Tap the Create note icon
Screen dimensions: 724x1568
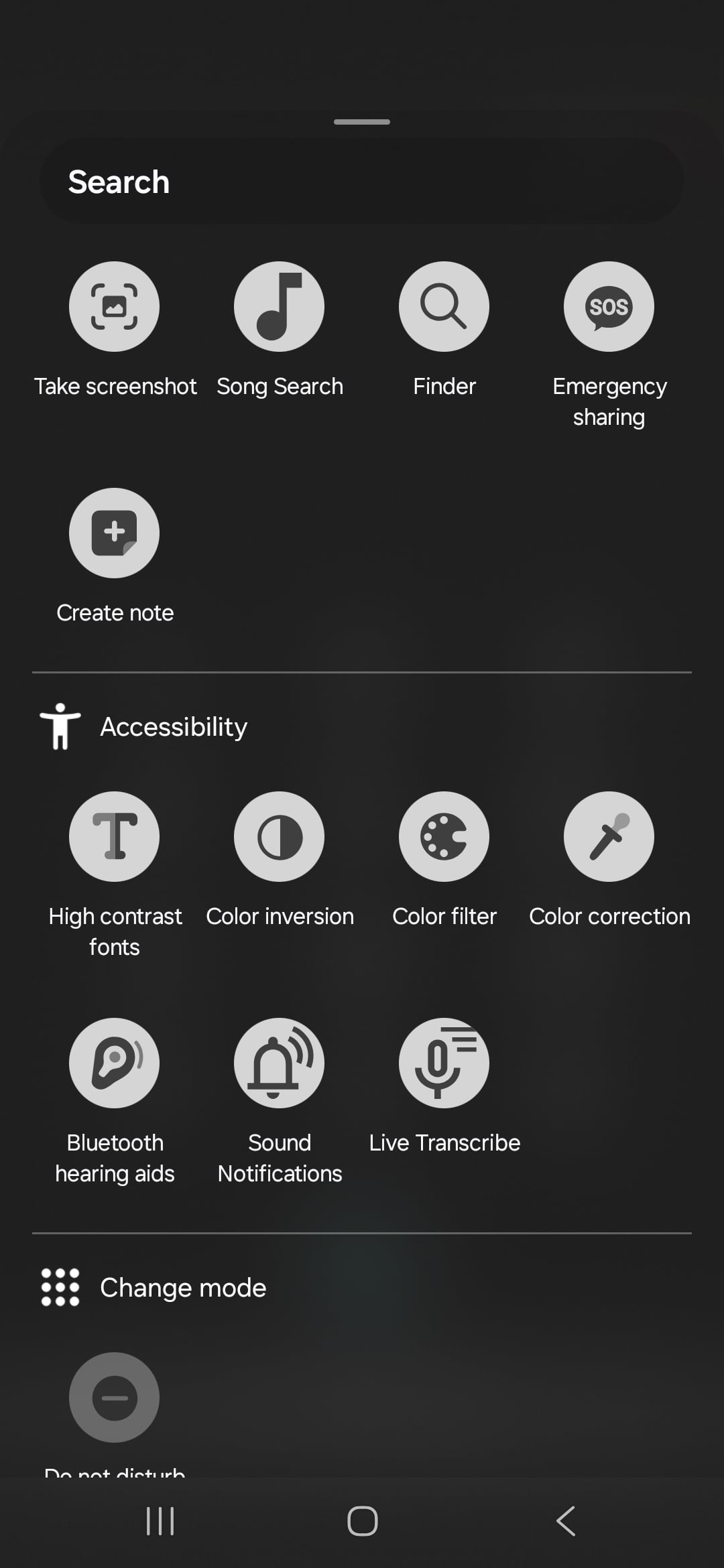114,533
